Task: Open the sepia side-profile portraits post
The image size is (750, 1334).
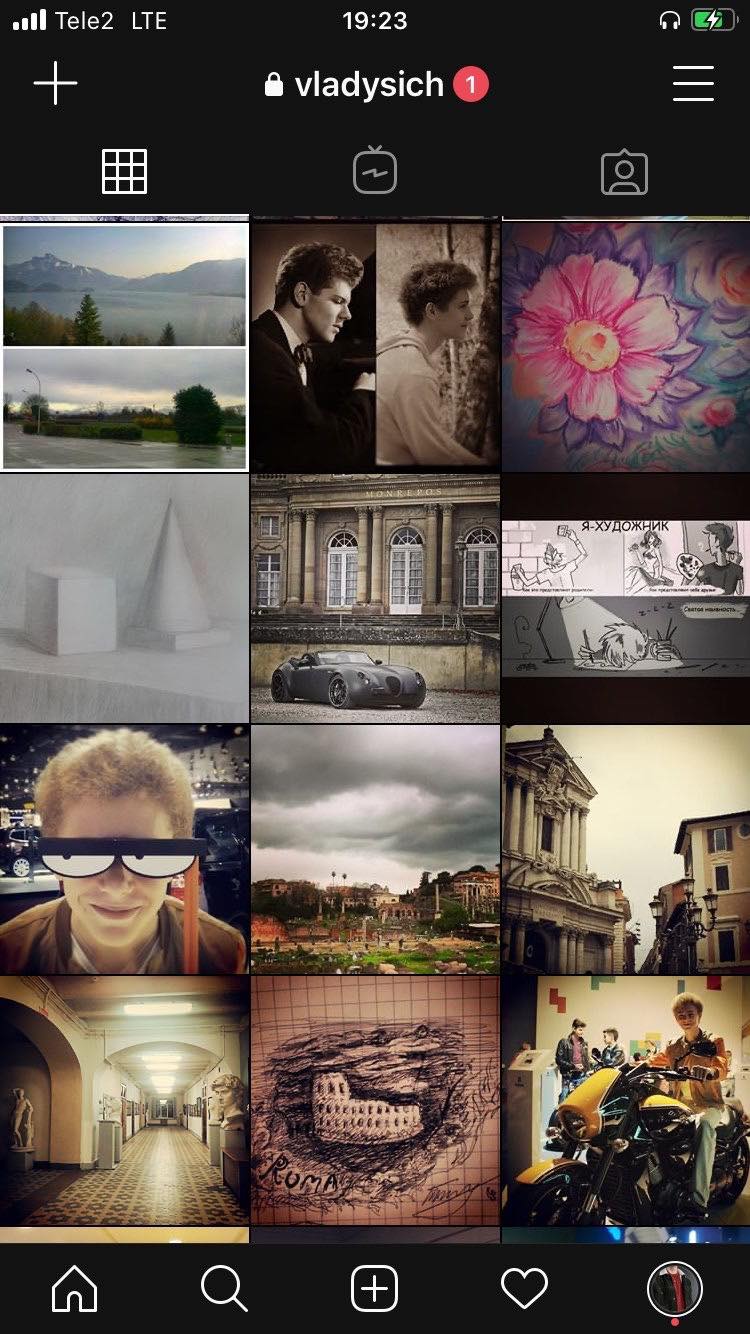Action: point(375,346)
